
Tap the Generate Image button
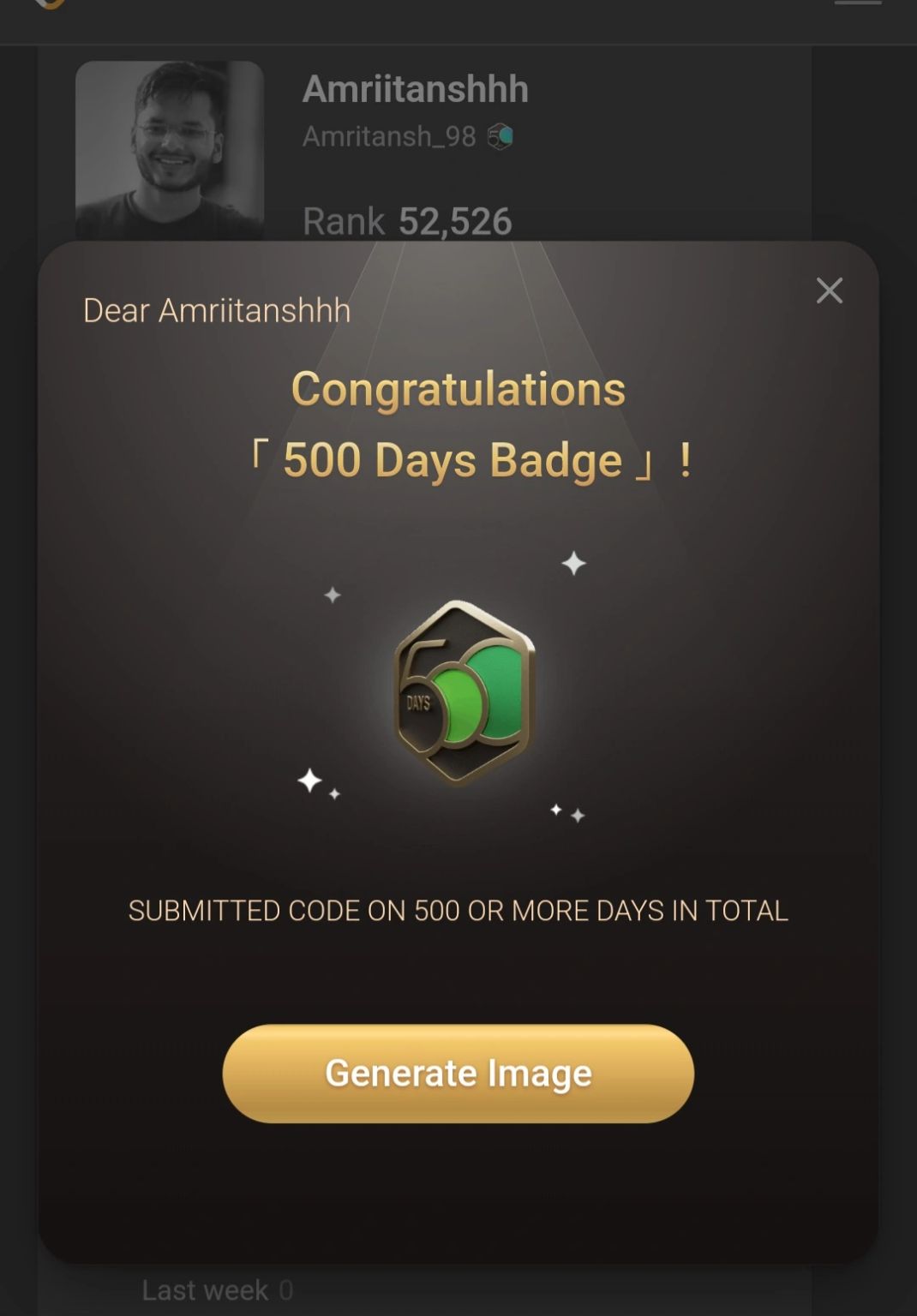[458, 1073]
